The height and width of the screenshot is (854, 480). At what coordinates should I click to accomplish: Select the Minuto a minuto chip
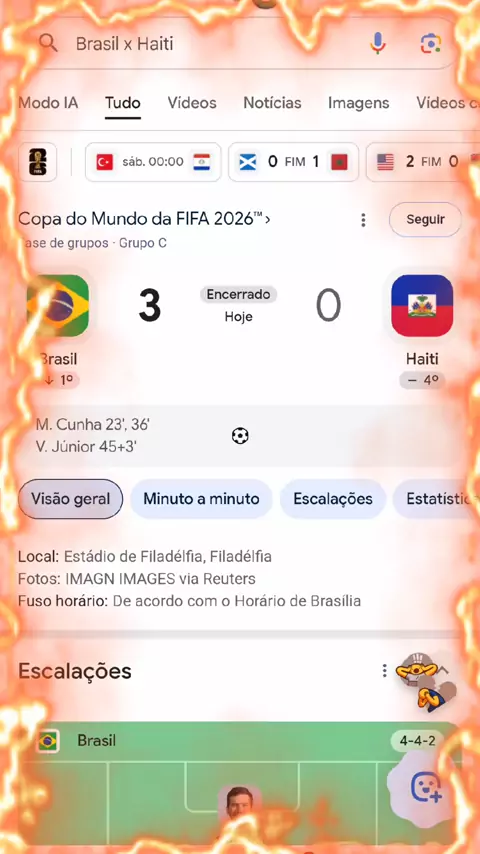coord(201,499)
